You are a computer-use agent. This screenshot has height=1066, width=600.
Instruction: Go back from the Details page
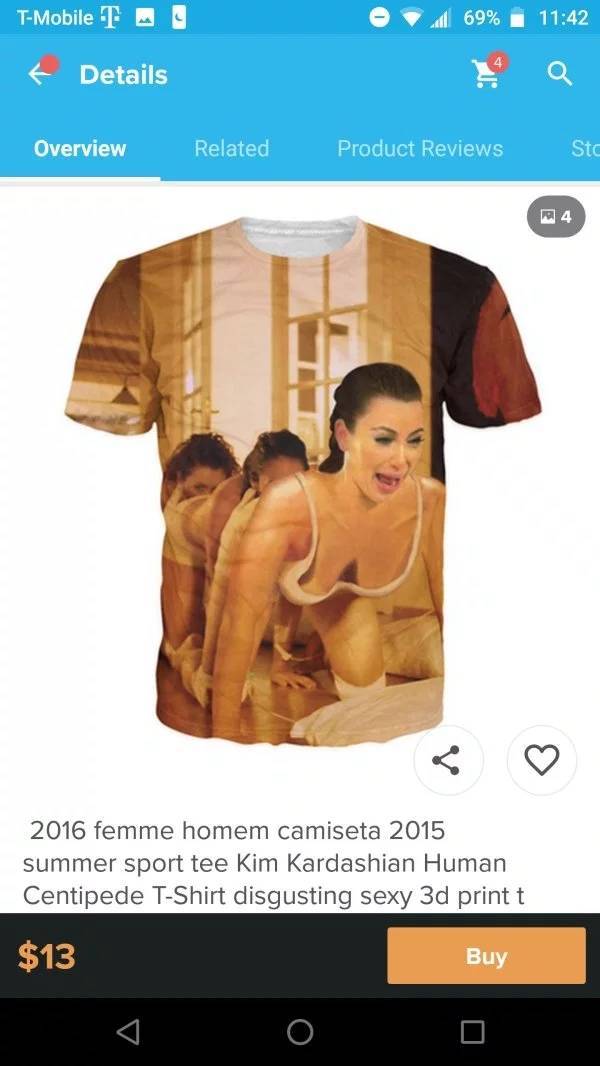coord(40,74)
